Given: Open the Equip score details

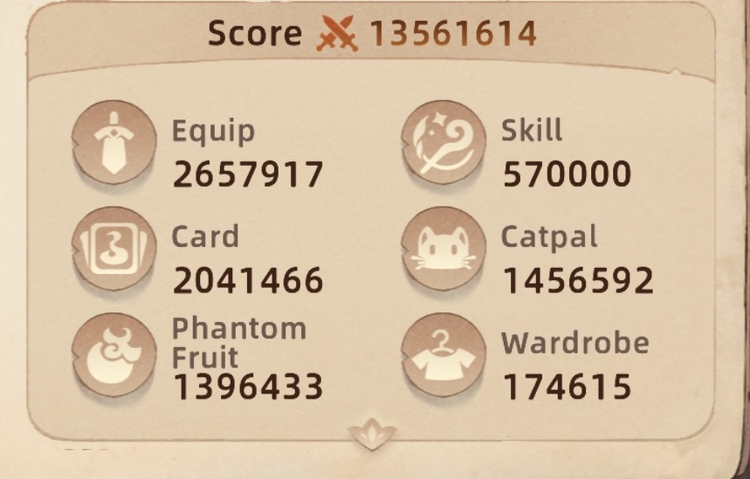Looking at the screenshot, I should point(115,142).
